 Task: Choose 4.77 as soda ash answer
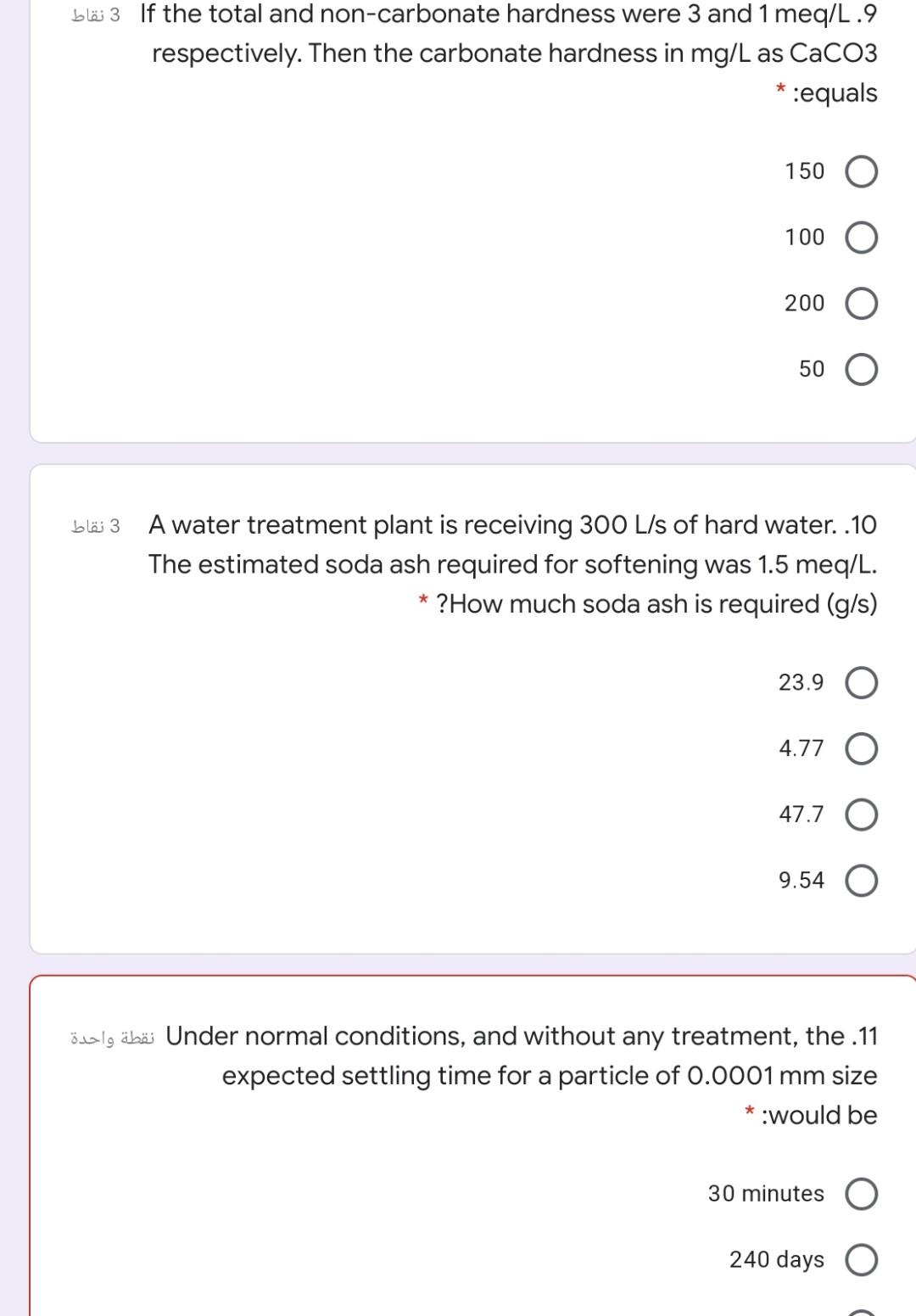[x=861, y=749]
